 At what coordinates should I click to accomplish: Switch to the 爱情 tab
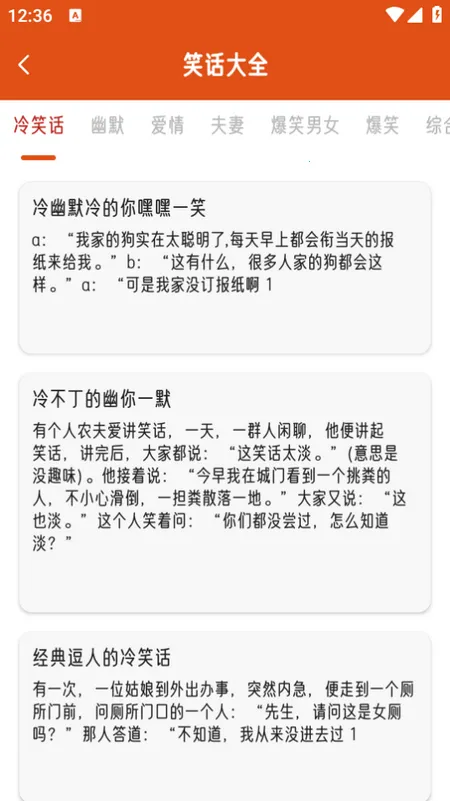tap(167, 126)
